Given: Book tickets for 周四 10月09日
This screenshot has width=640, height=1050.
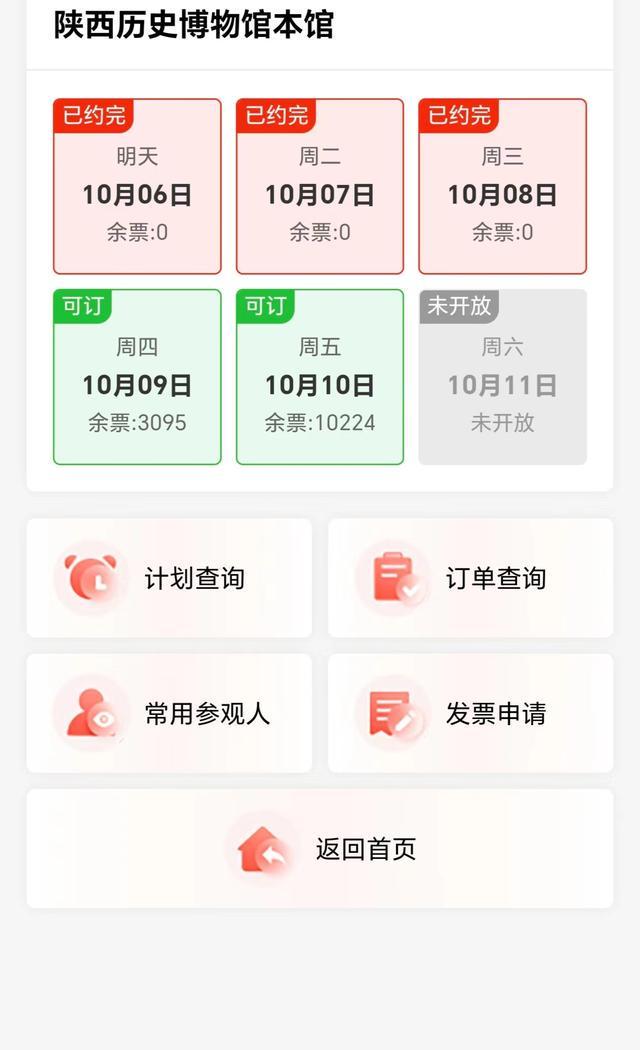Looking at the screenshot, I should click(x=137, y=378).
